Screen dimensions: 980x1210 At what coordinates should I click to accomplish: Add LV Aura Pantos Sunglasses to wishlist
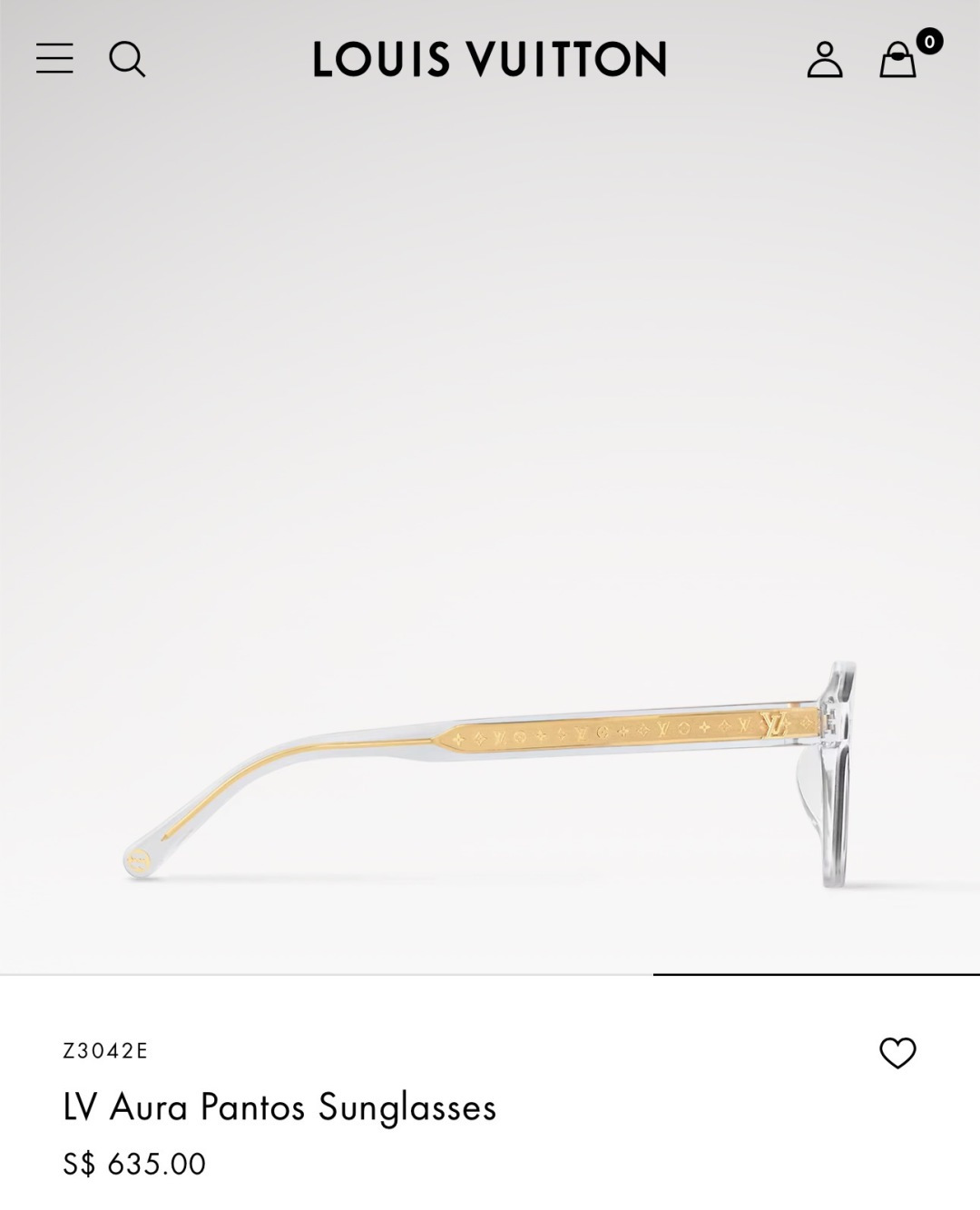pyautogui.click(x=897, y=1053)
